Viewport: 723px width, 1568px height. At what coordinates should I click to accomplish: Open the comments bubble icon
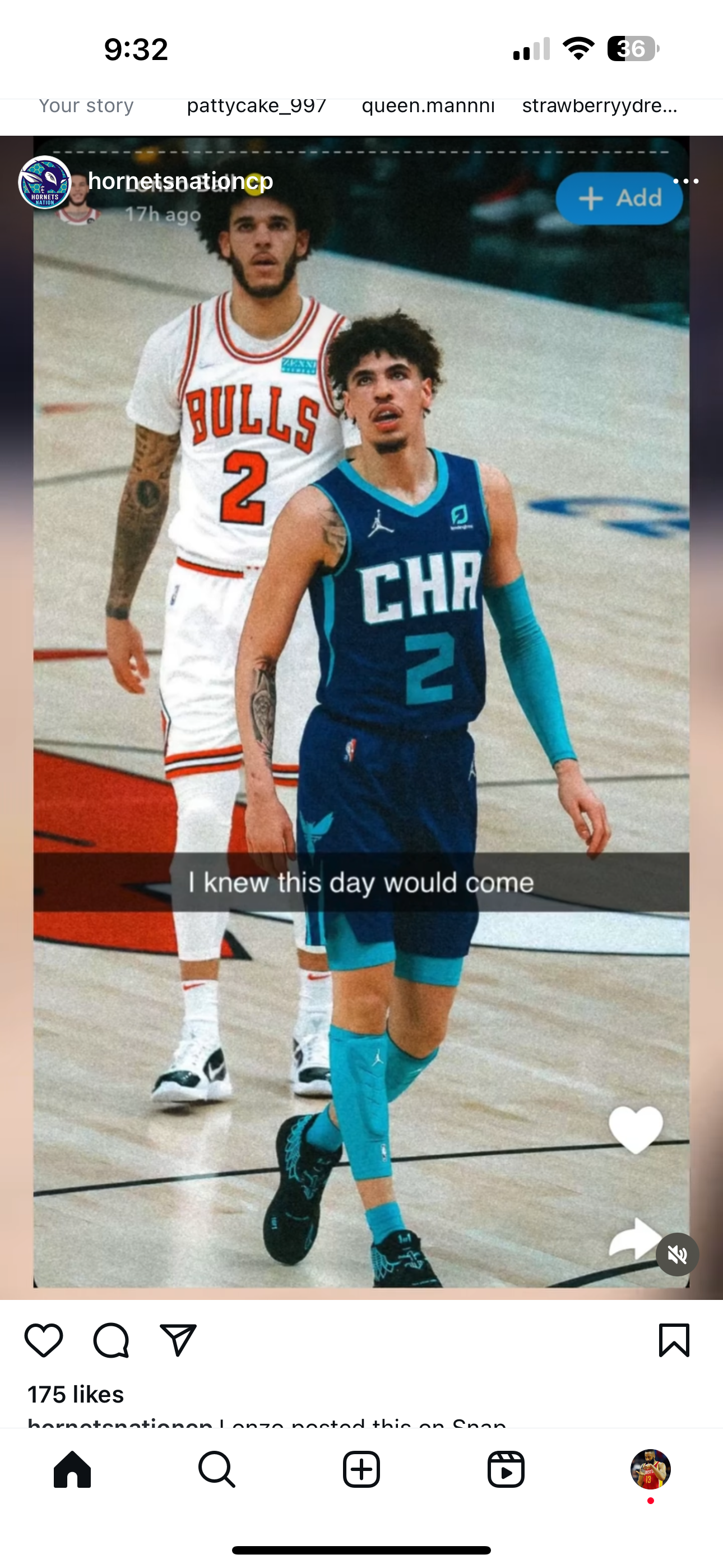pyautogui.click(x=111, y=1340)
